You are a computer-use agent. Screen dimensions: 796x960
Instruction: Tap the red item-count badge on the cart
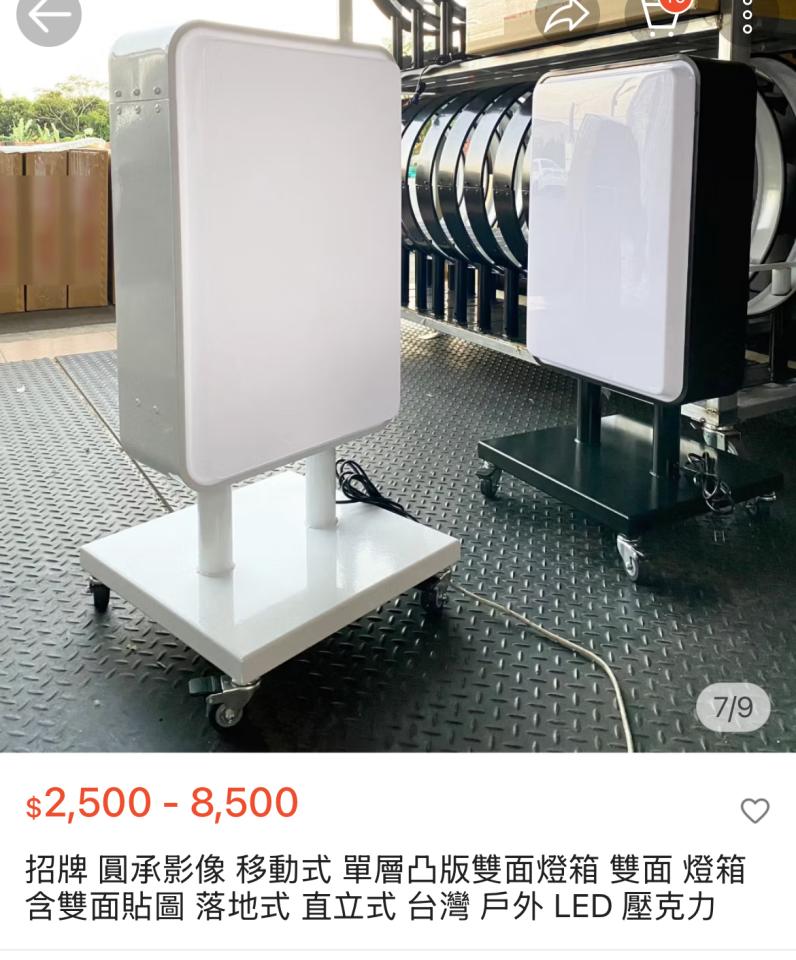674,6
